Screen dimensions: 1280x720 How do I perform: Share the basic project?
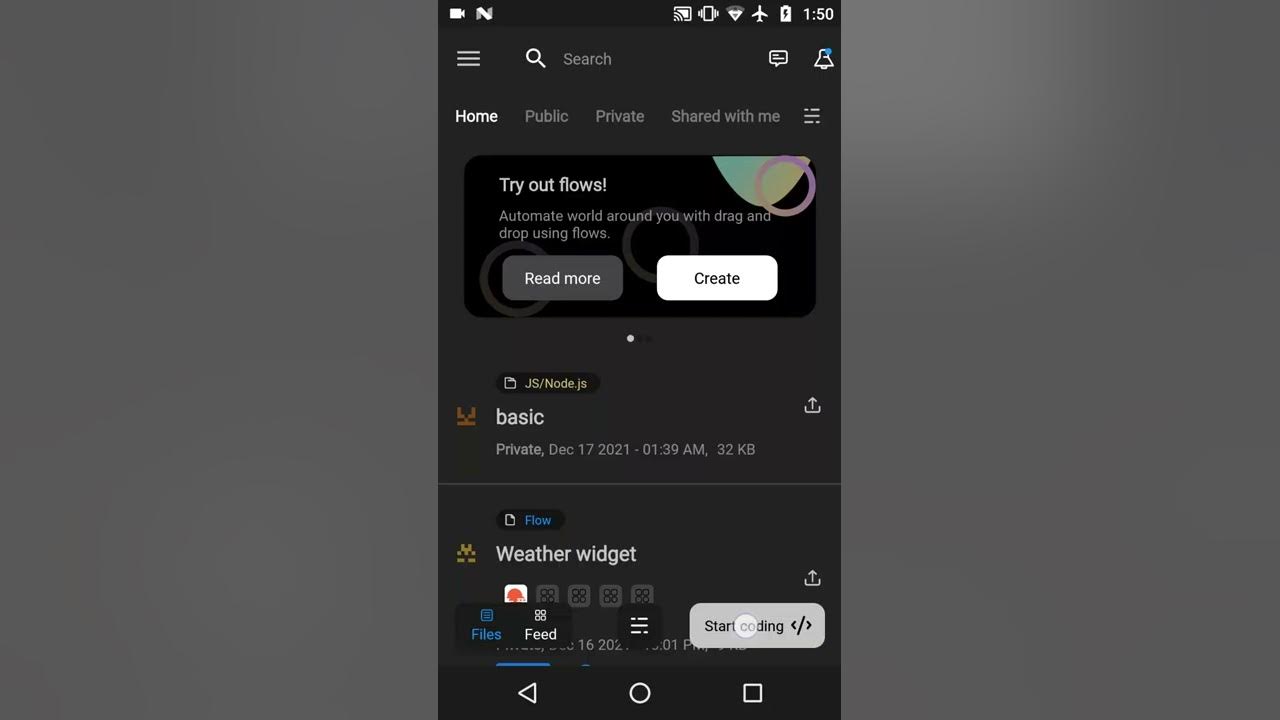[812, 405]
